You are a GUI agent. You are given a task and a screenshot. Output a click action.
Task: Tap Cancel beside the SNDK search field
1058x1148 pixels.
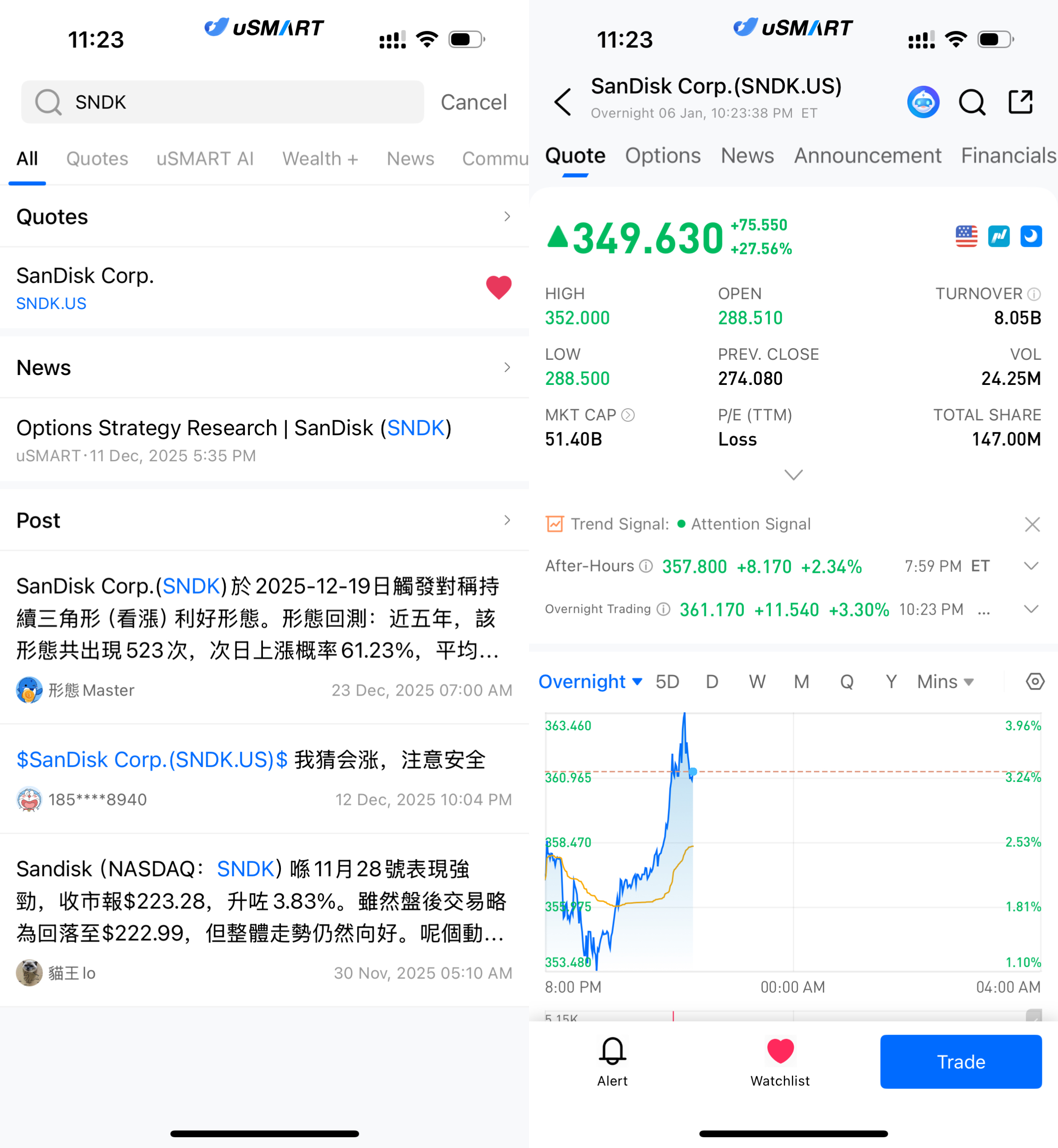[473, 102]
